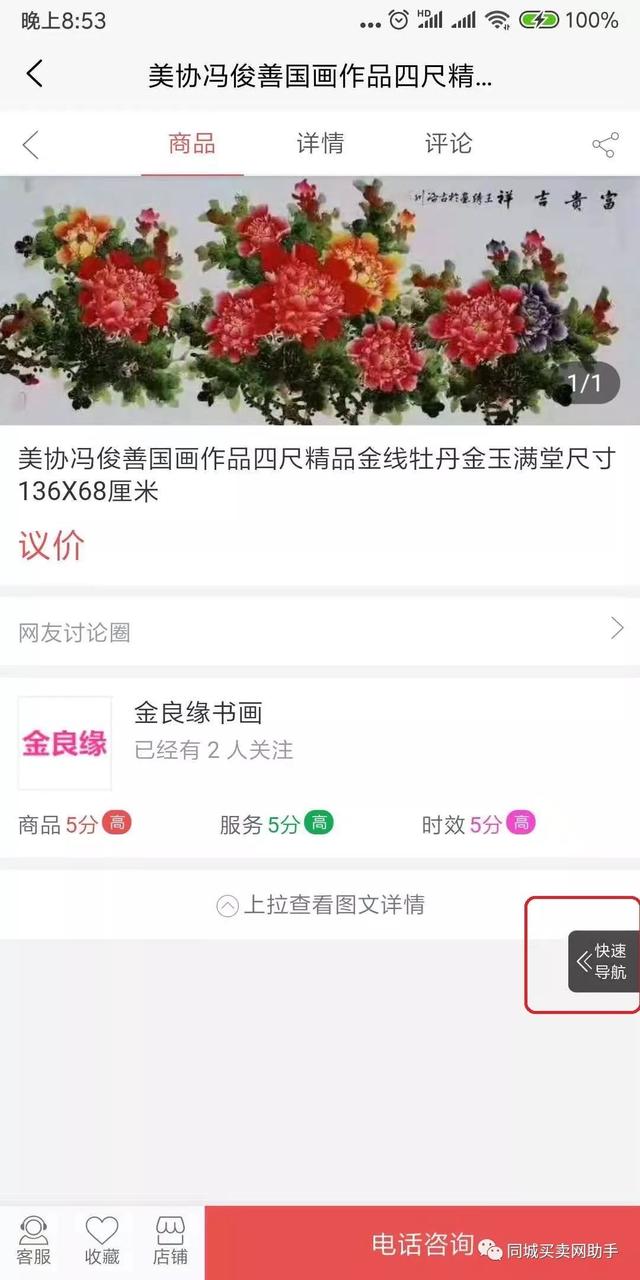Go back using the top bar arrow
The width and height of the screenshot is (640, 1280).
(x=34, y=74)
